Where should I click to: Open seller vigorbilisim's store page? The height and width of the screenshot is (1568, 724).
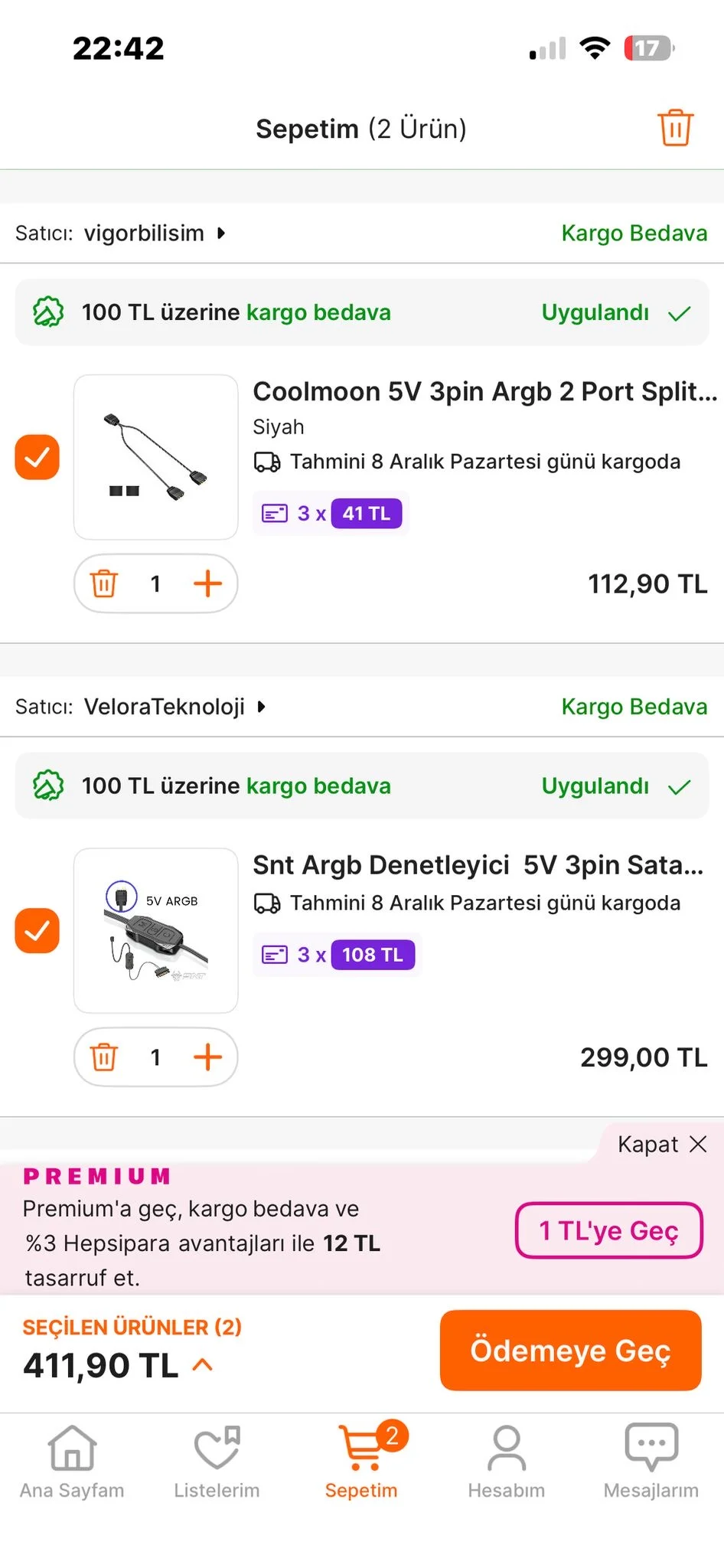coord(145,233)
